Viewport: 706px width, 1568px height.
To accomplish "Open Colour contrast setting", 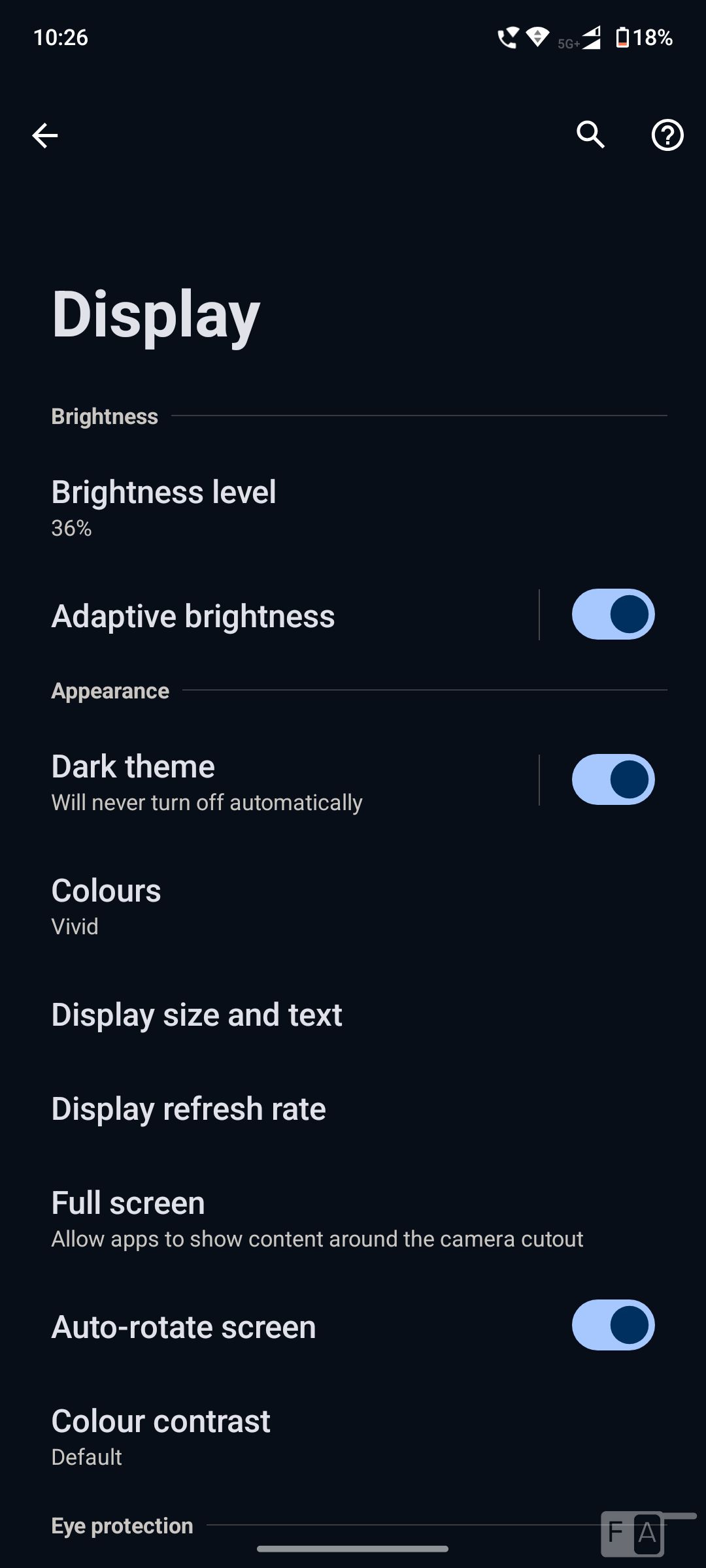I will coord(160,1436).
